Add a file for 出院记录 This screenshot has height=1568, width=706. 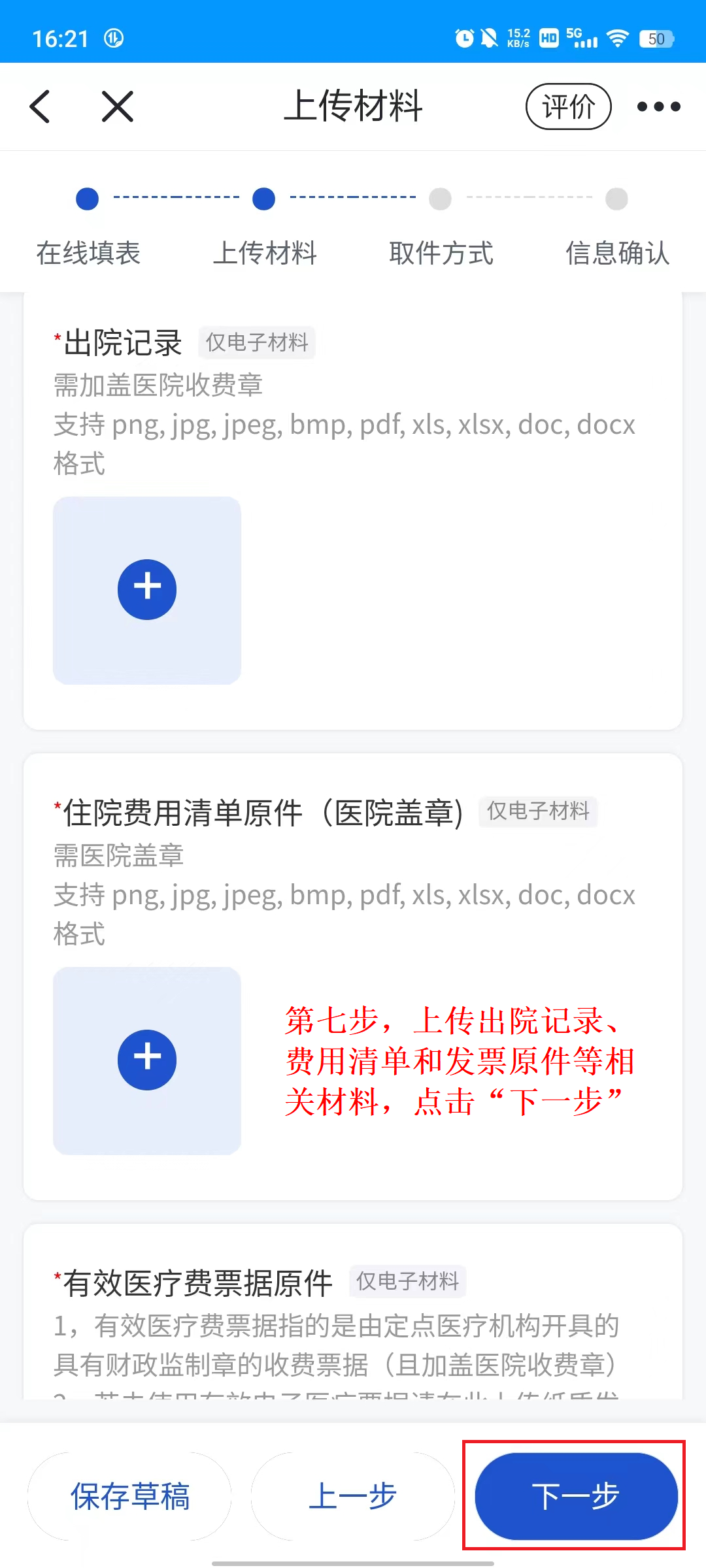pyautogui.click(x=147, y=590)
